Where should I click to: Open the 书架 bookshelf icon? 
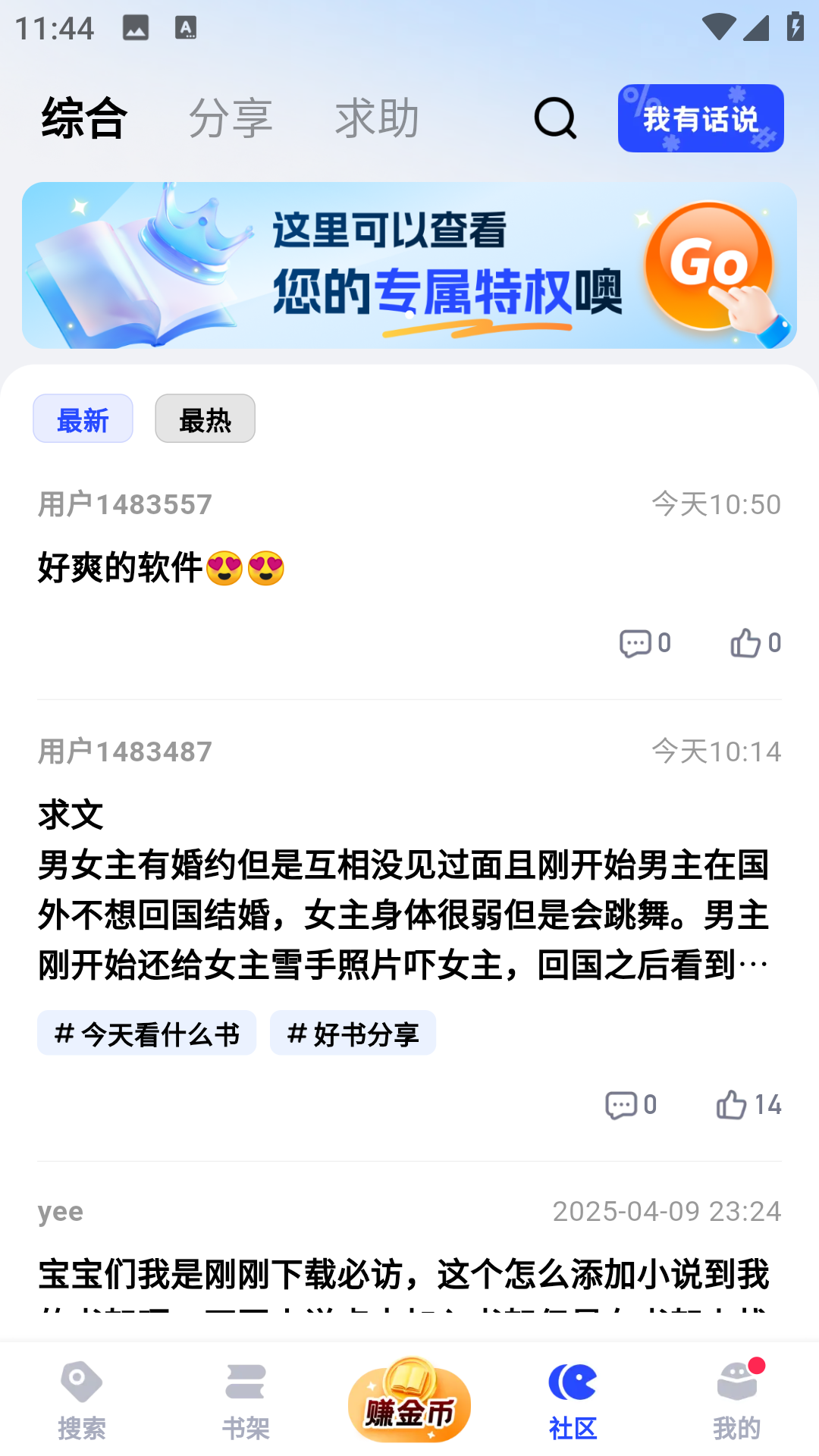(x=246, y=1399)
